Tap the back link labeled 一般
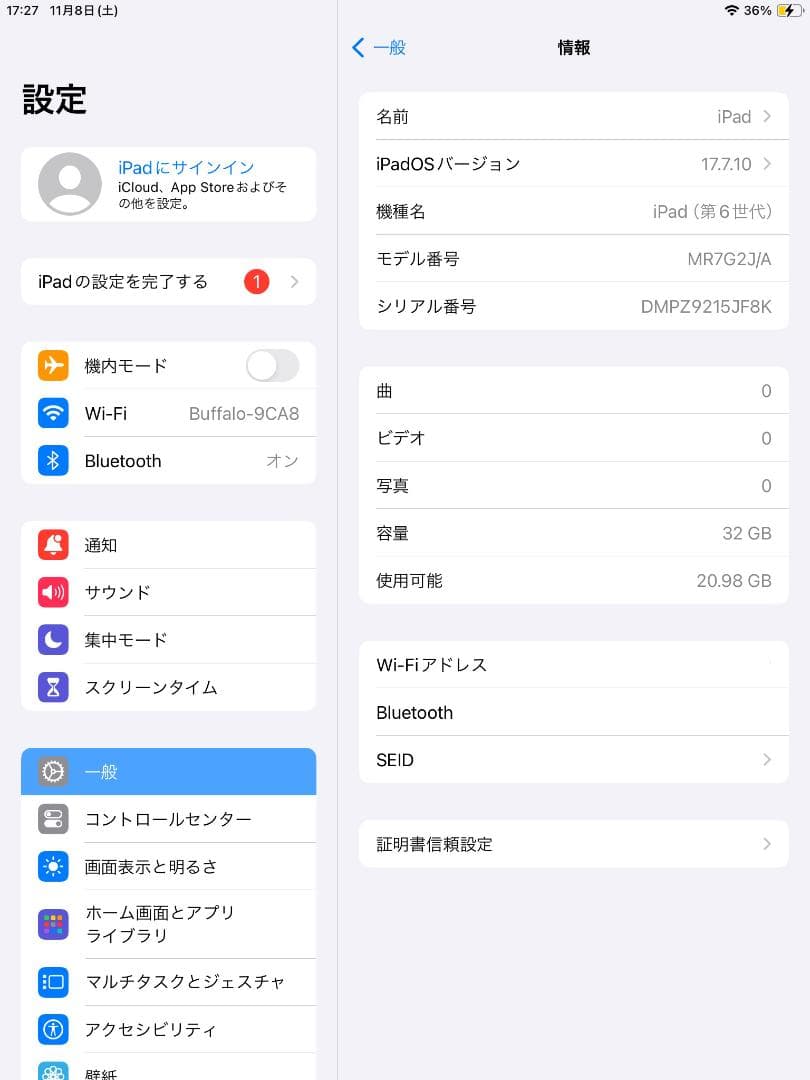 (x=380, y=47)
